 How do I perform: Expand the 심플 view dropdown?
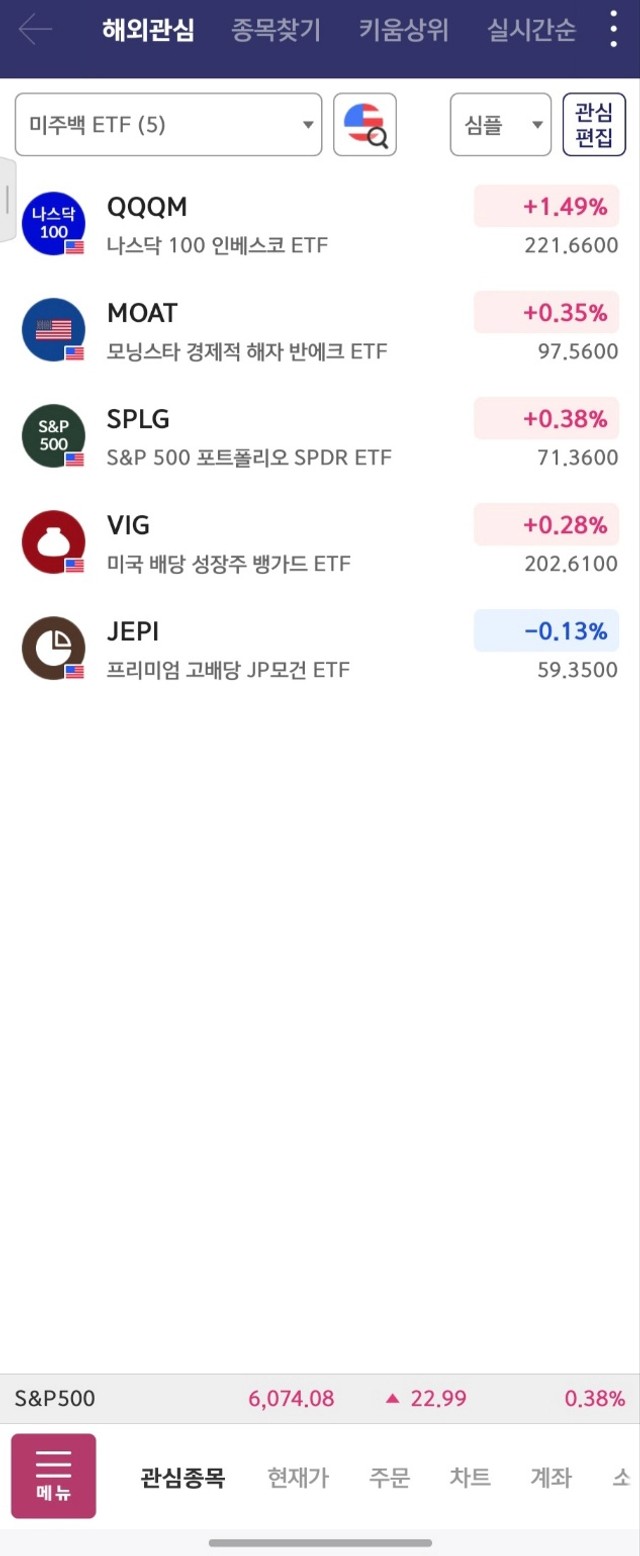[500, 125]
